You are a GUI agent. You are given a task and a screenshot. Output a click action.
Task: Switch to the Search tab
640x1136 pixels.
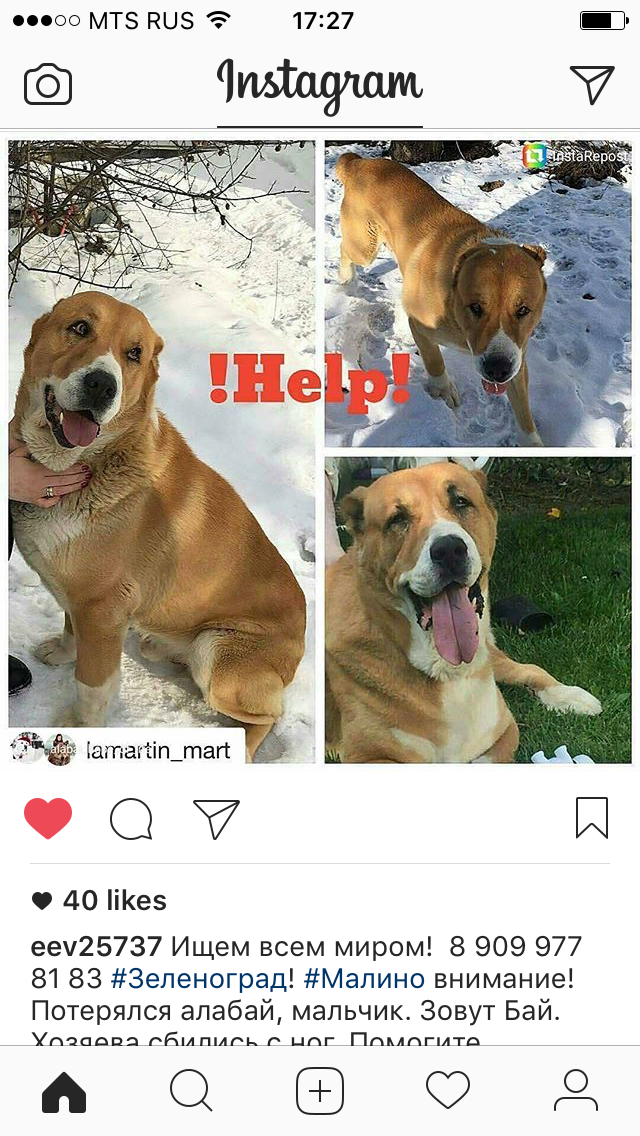pyautogui.click(x=191, y=1090)
